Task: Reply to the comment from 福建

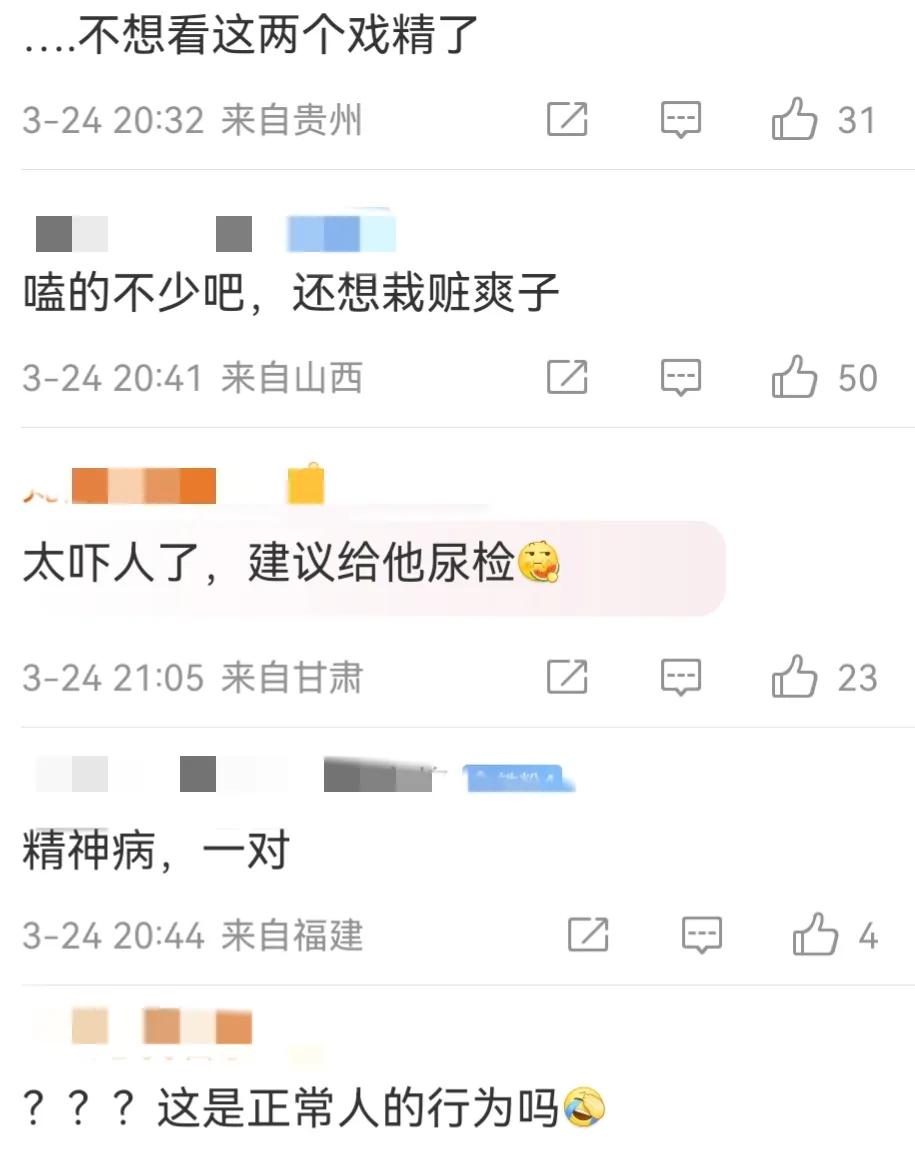Action: pyautogui.click(x=702, y=936)
